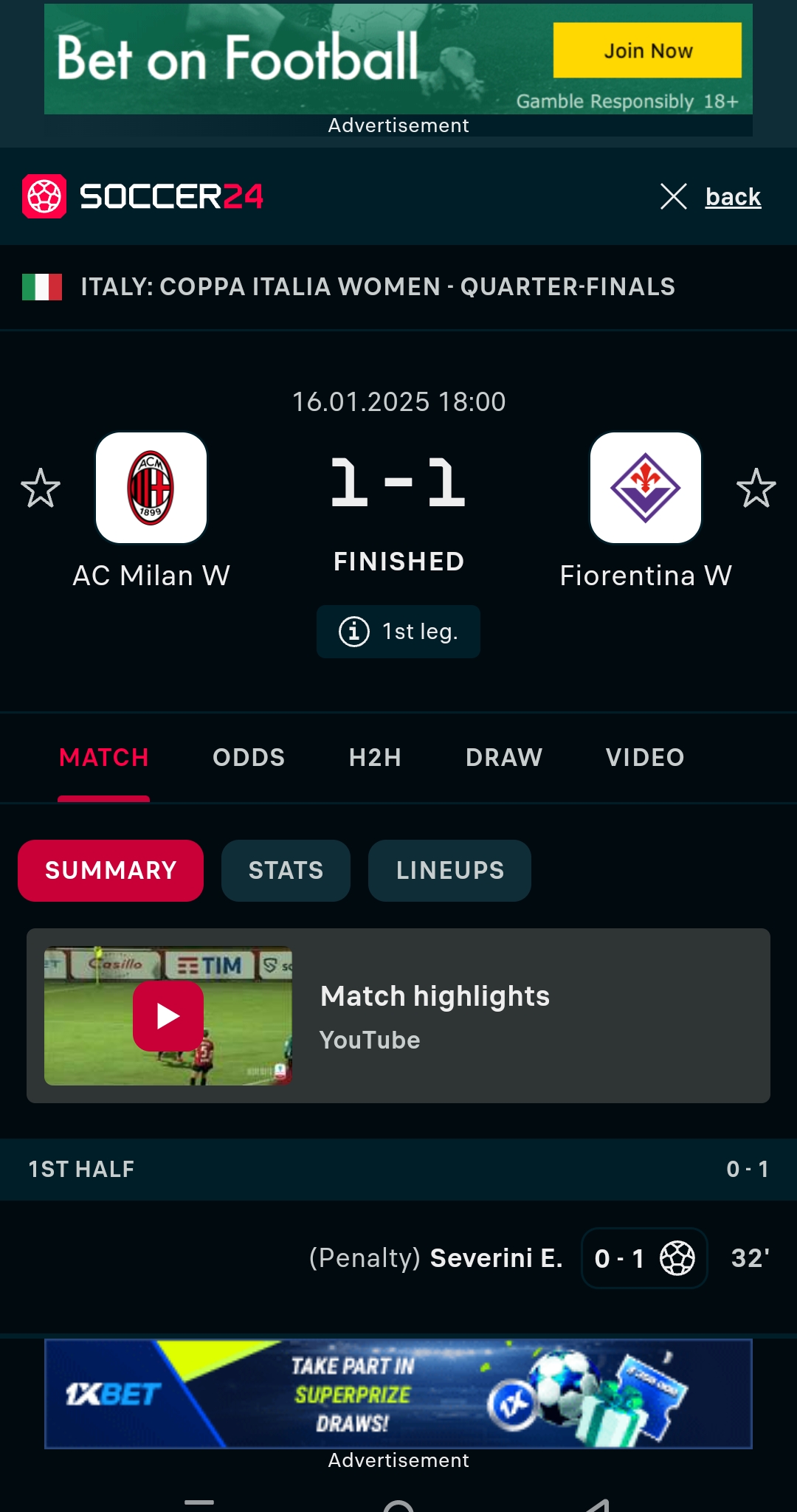Switch to the H2H tab
797x1512 pixels.
point(376,757)
